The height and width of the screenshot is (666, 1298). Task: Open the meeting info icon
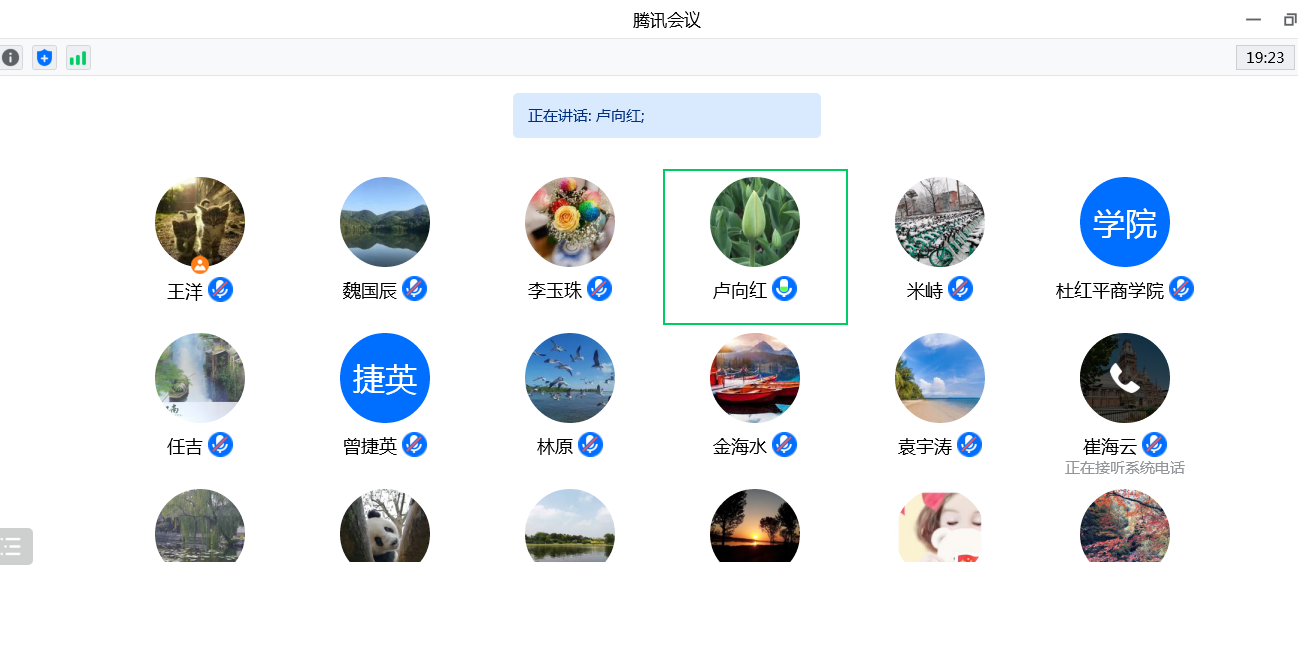pos(10,58)
